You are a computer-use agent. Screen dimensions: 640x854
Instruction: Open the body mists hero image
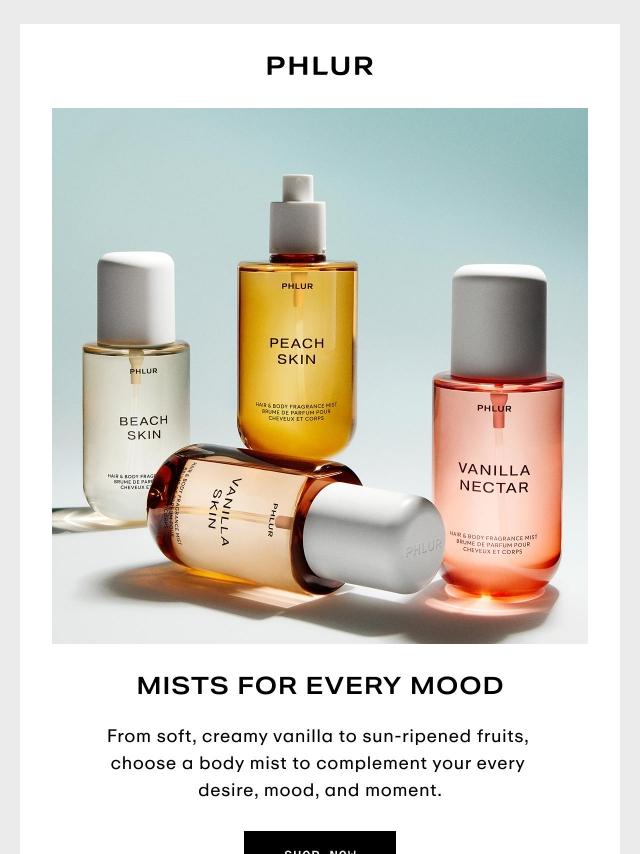click(320, 375)
